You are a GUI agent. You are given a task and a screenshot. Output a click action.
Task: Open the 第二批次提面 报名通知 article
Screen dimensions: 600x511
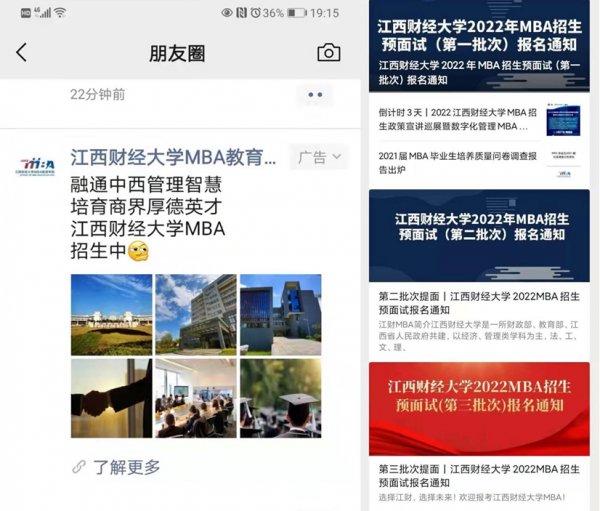tap(479, 303)
